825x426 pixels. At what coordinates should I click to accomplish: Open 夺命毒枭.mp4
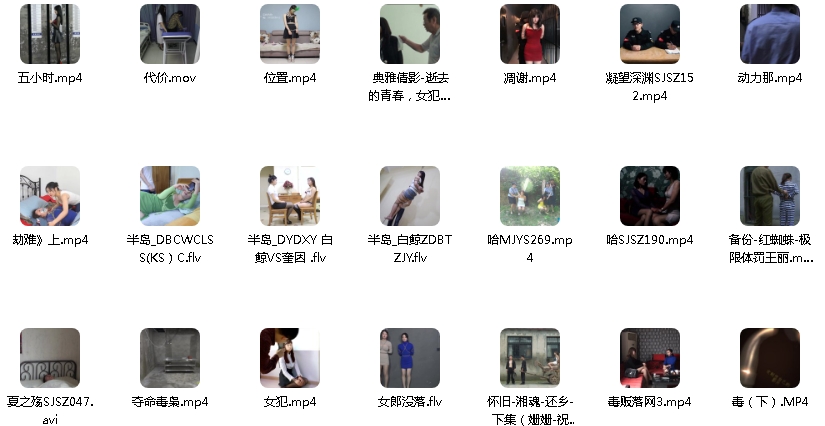[x=170, y=358]
